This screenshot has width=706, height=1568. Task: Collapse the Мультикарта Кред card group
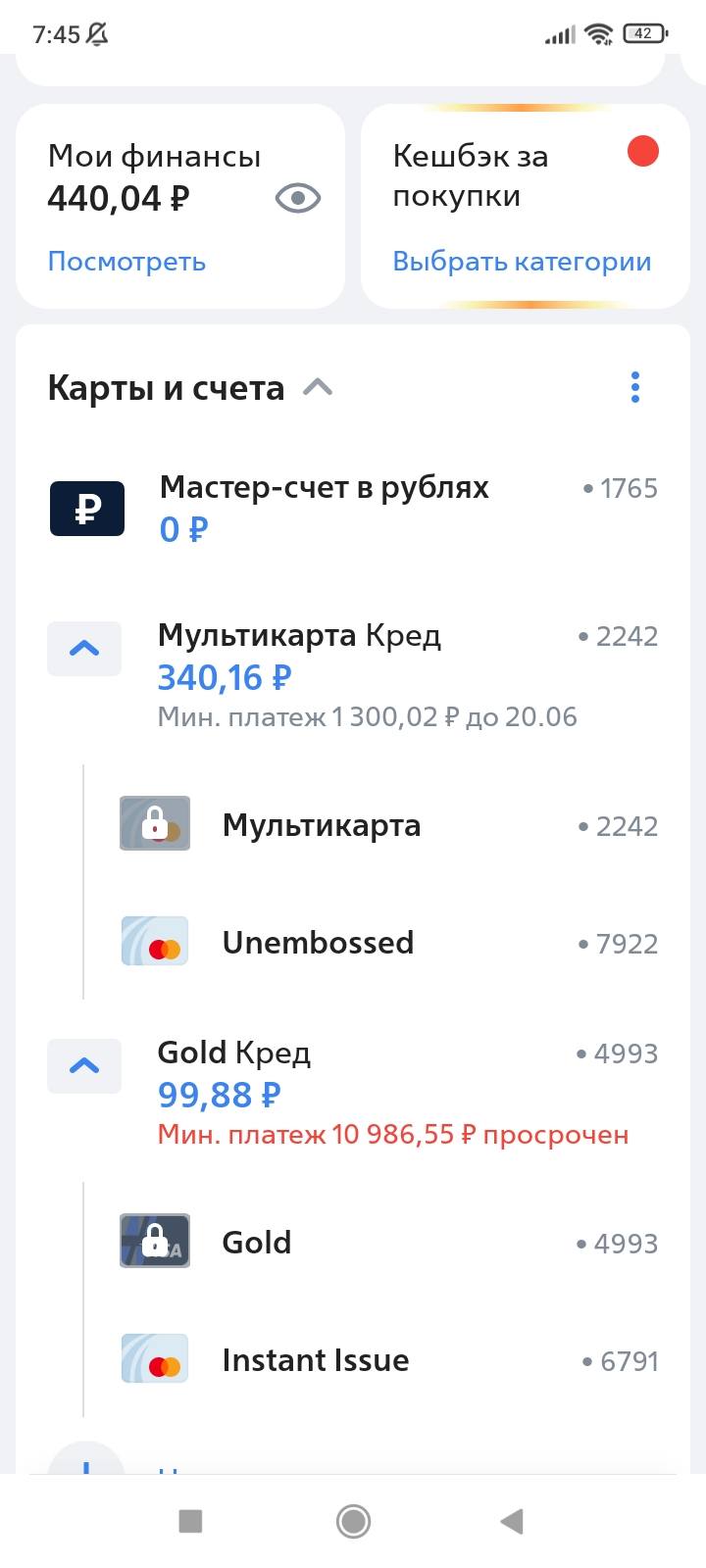[84, 648]
